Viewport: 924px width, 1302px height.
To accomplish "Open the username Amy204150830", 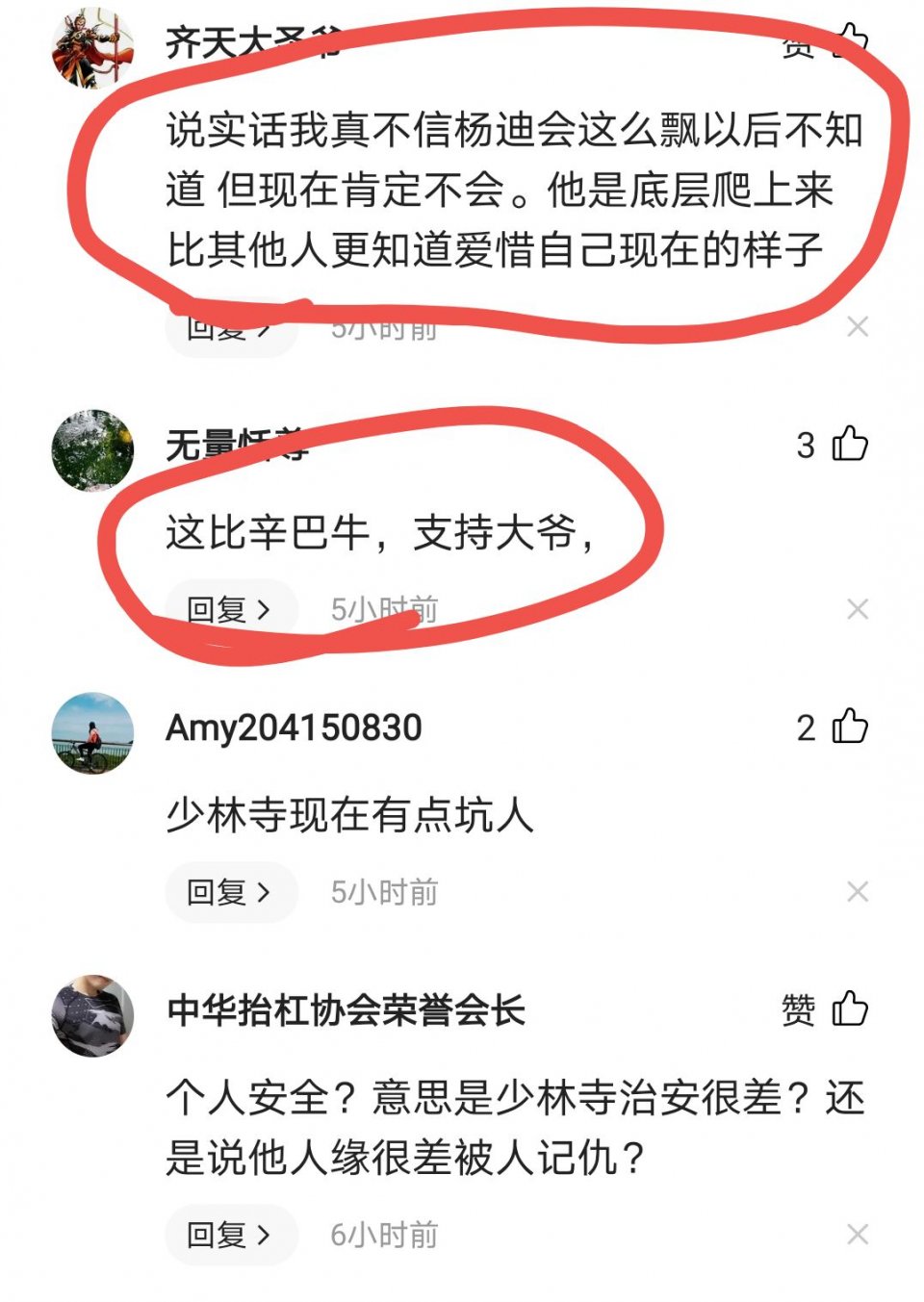I will click(294, 728).
